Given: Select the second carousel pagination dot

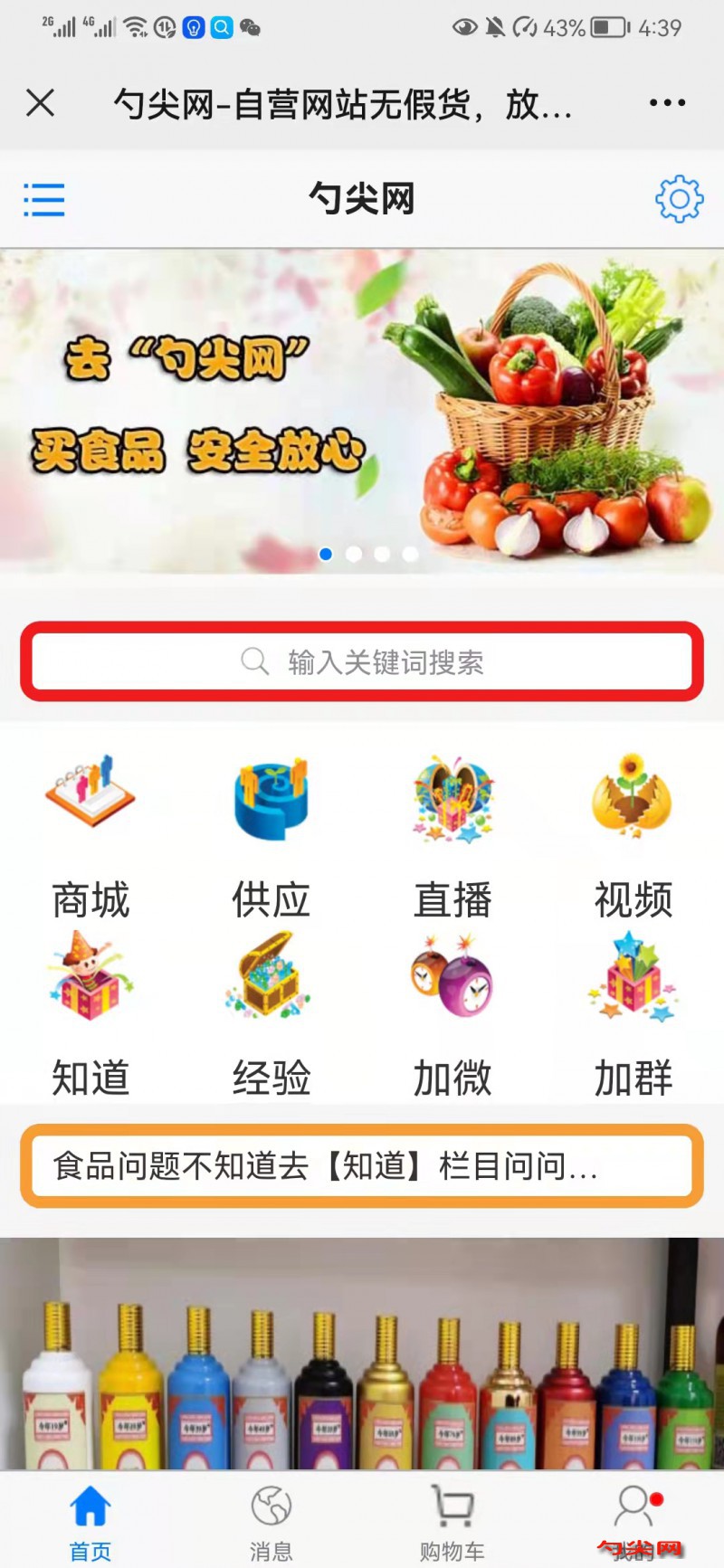Looking at the screenshot, I should [353, 554].
